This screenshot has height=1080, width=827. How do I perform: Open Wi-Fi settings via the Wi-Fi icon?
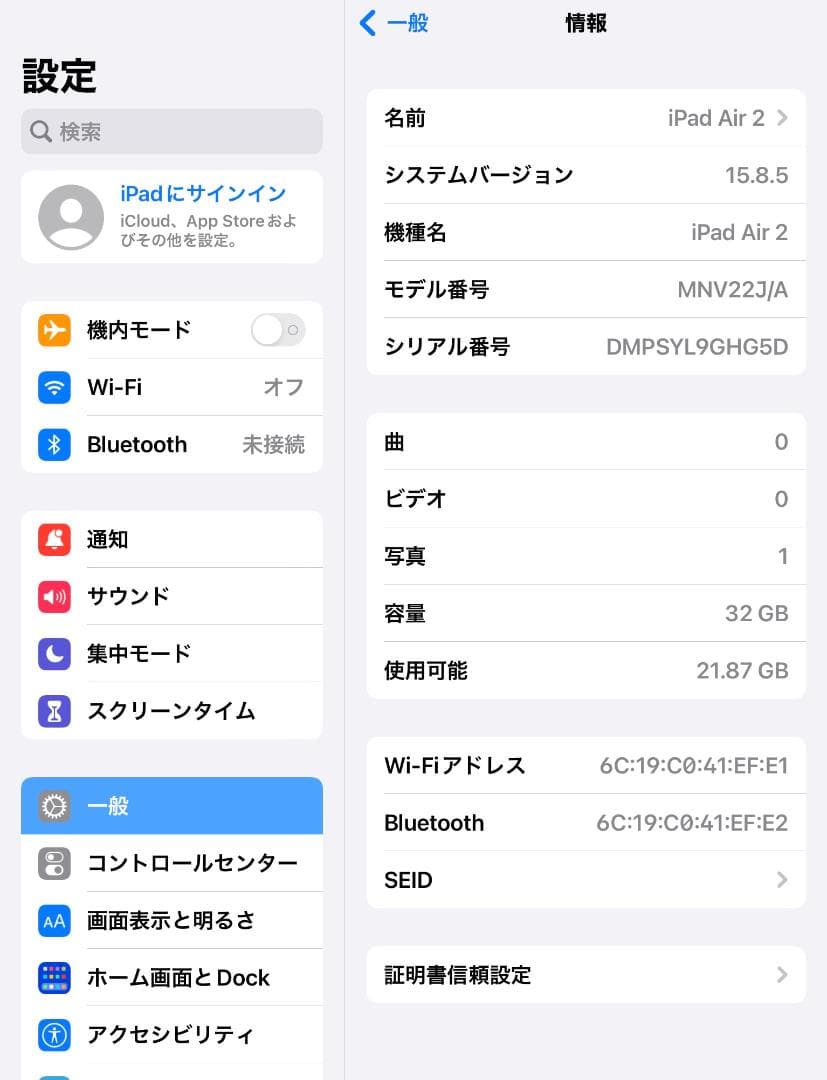pyautogui.click(x=53, y=387)
